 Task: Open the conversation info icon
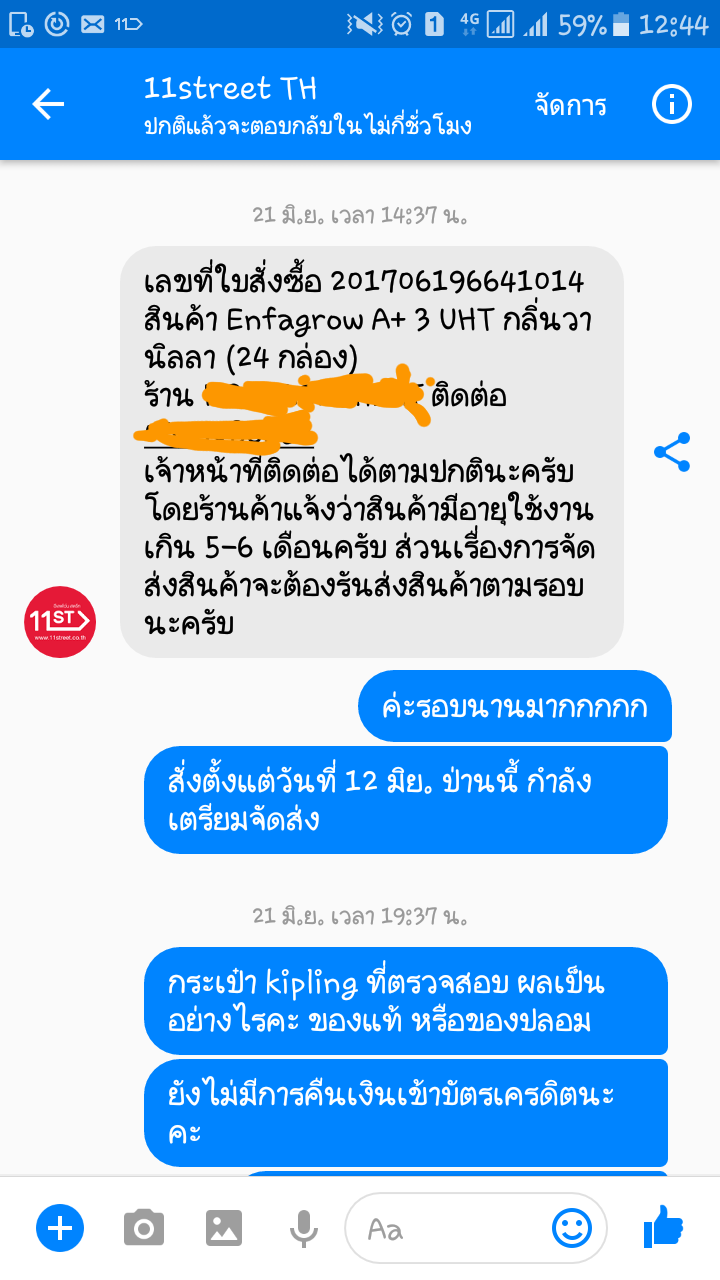672,104
